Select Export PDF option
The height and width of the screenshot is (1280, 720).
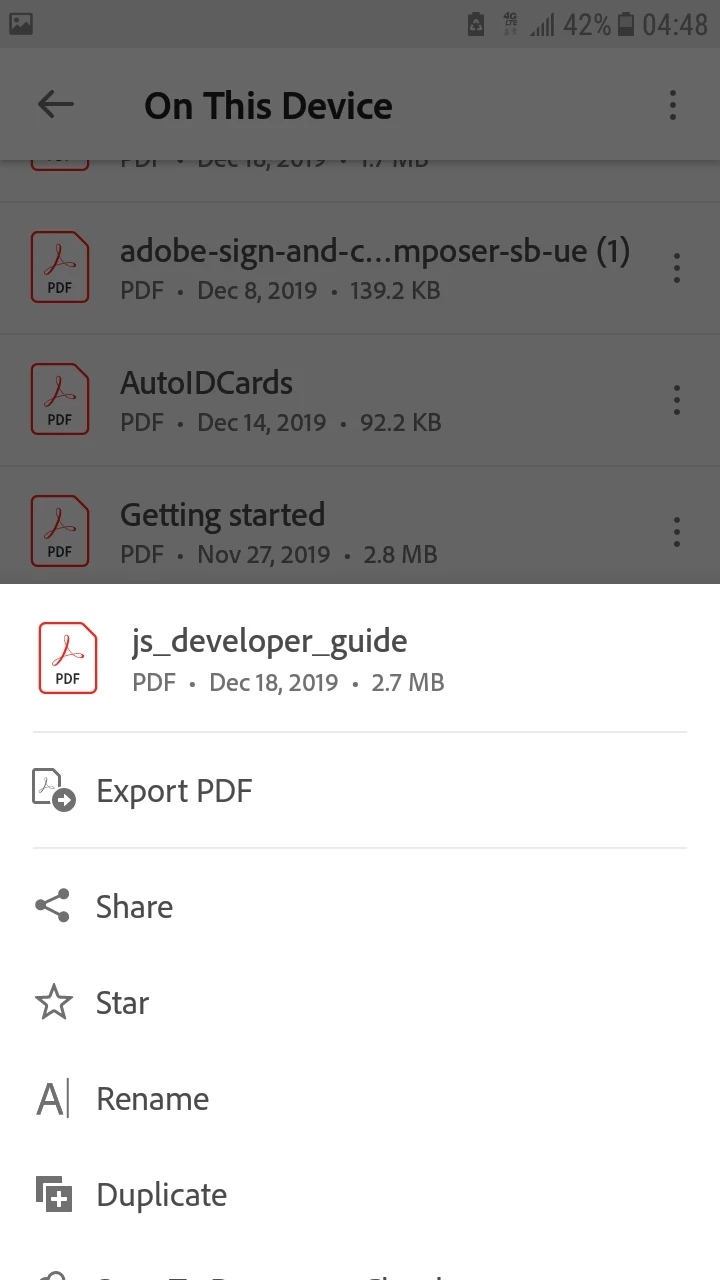(x=174, y=791)
